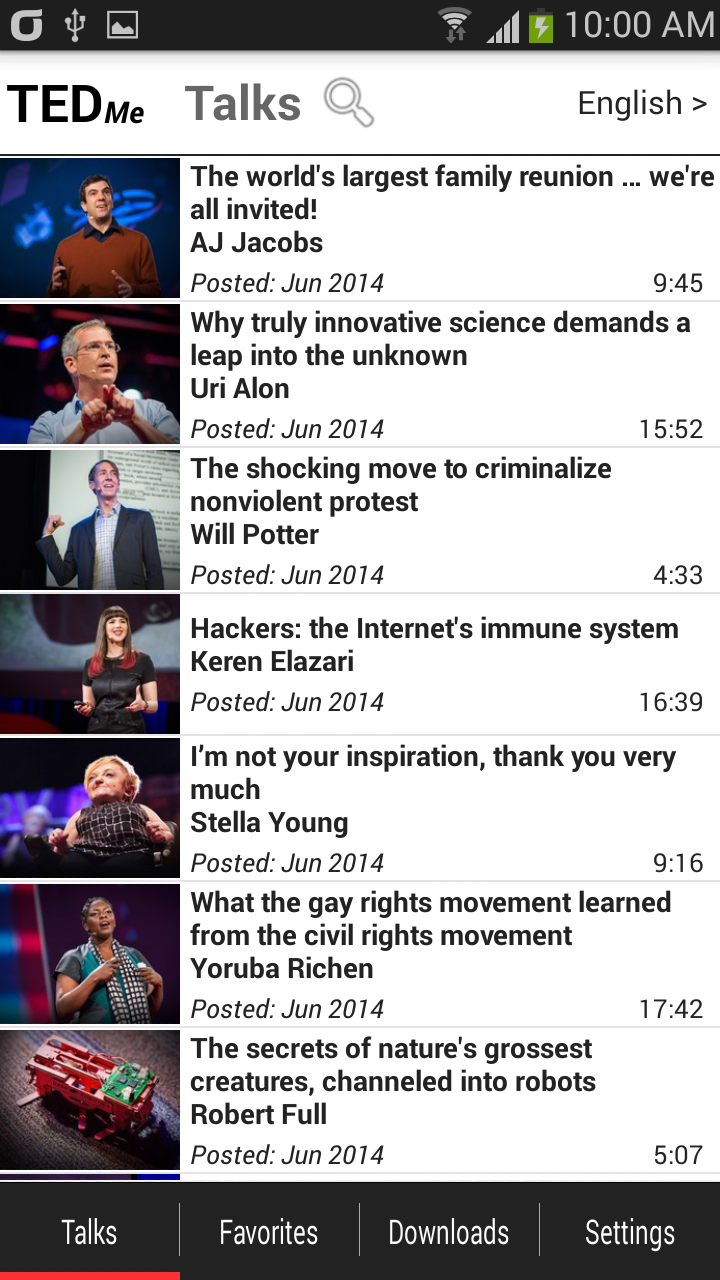Go to the Settings tab
Viewport: 720px width, 1280px height.
pyautogui.click(x=630, y=1233)
